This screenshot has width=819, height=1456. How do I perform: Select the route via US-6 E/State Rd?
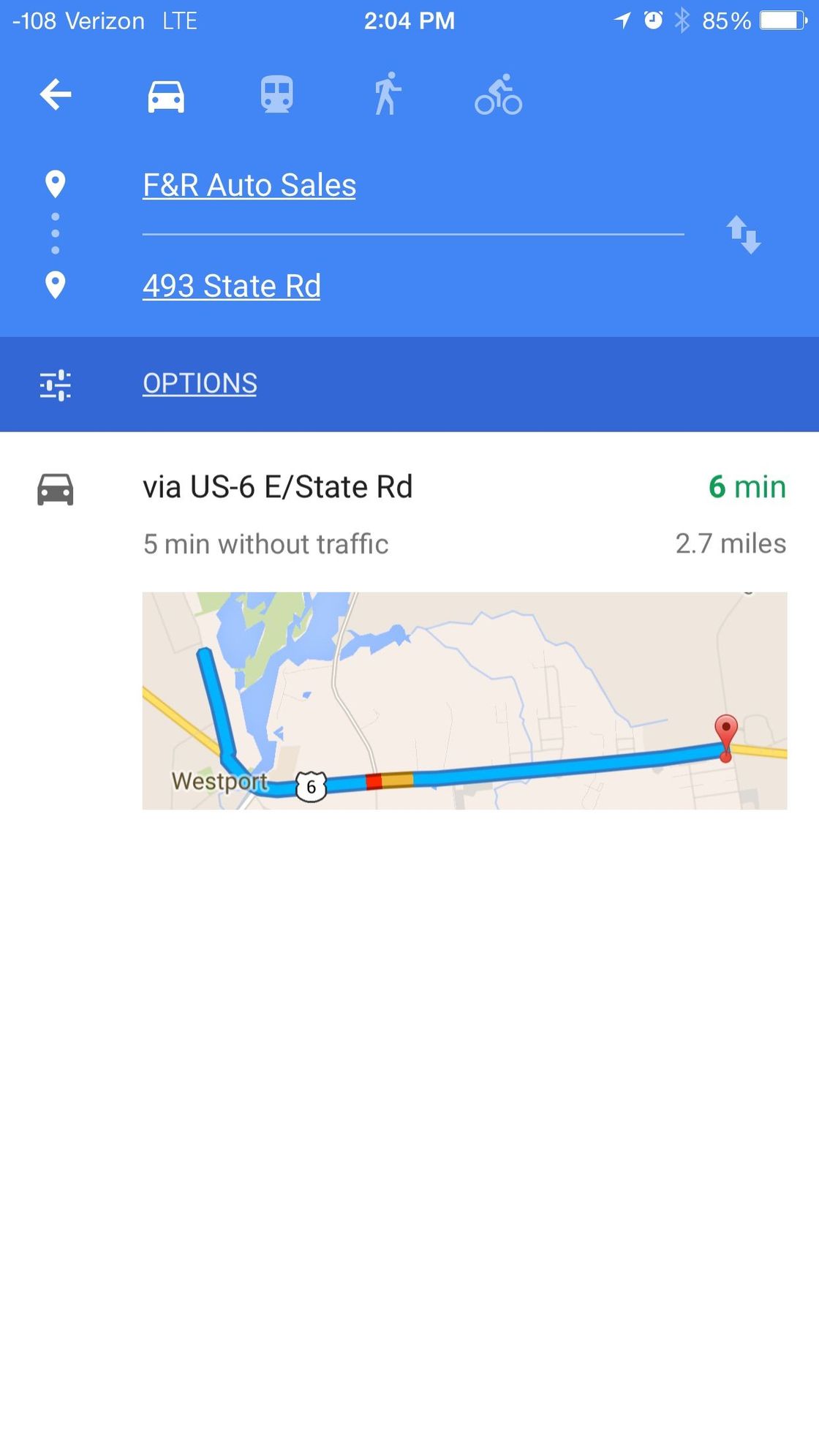coord(278,488)
